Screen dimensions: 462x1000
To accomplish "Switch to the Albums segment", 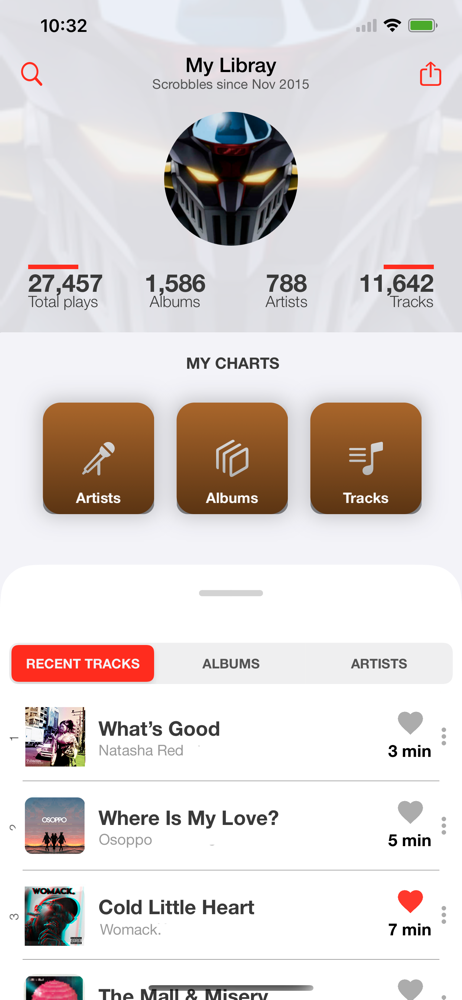I will tap(231, 663).
